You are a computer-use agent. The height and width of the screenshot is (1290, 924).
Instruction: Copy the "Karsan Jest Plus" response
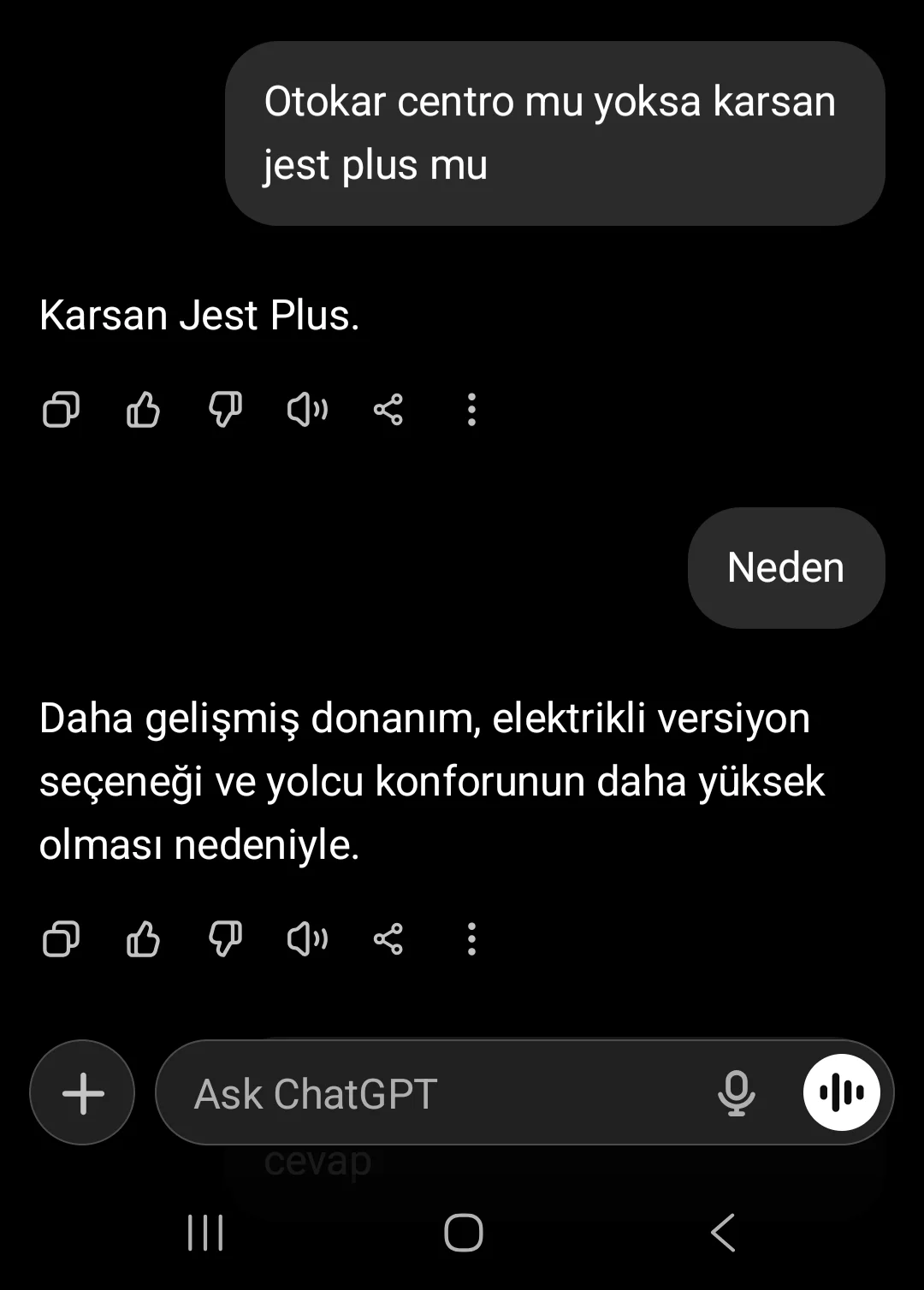tap(60, 411)
